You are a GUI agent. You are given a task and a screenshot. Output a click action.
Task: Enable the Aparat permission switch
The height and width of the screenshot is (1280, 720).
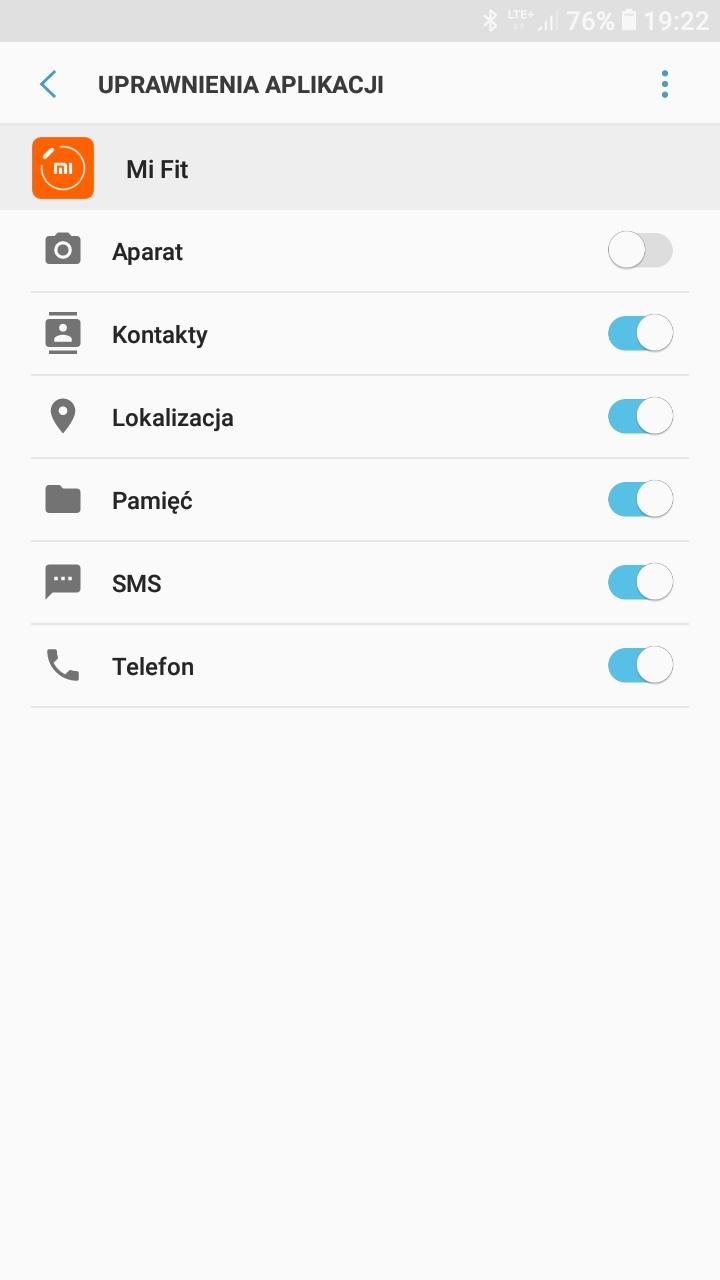[640, 250]
